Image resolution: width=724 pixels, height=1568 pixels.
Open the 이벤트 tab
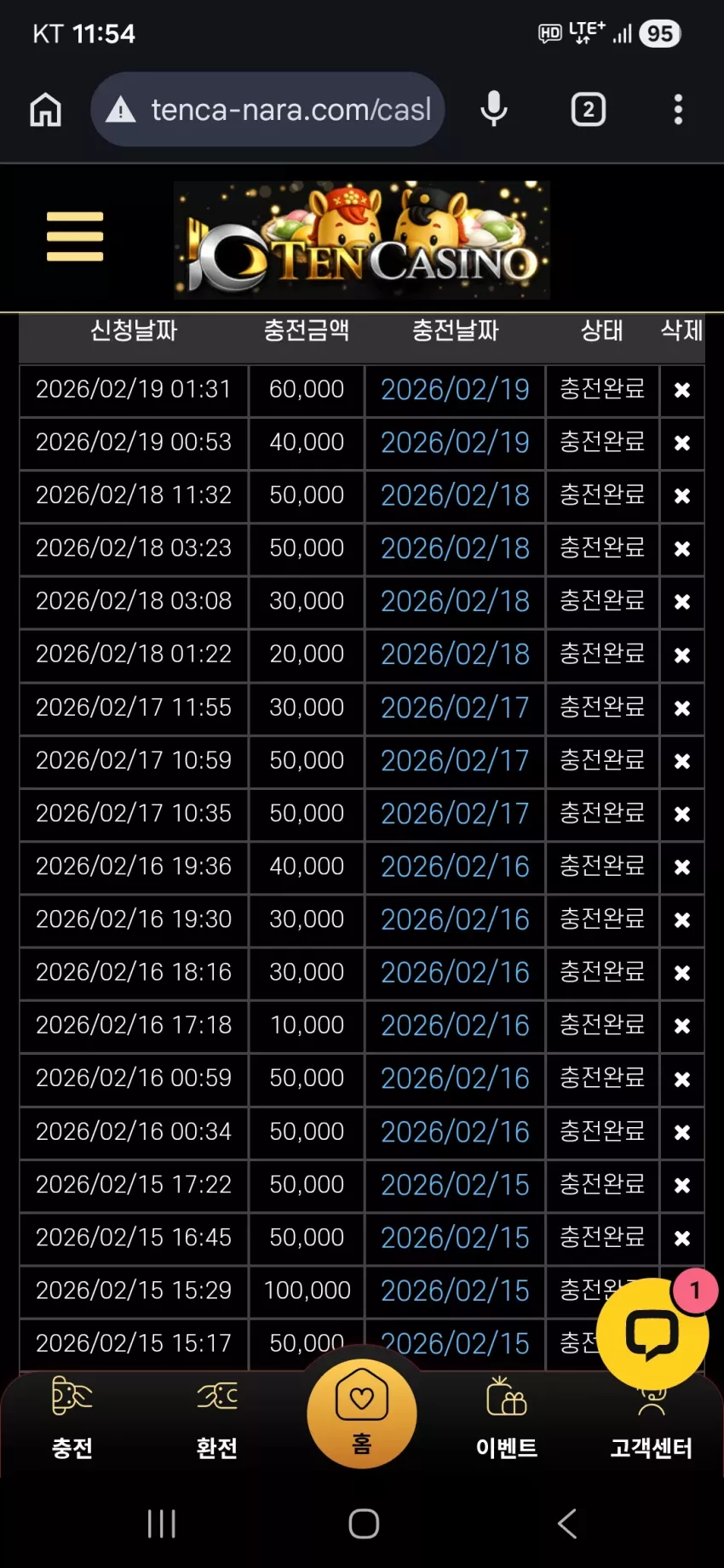click(x=507, y=1418)
